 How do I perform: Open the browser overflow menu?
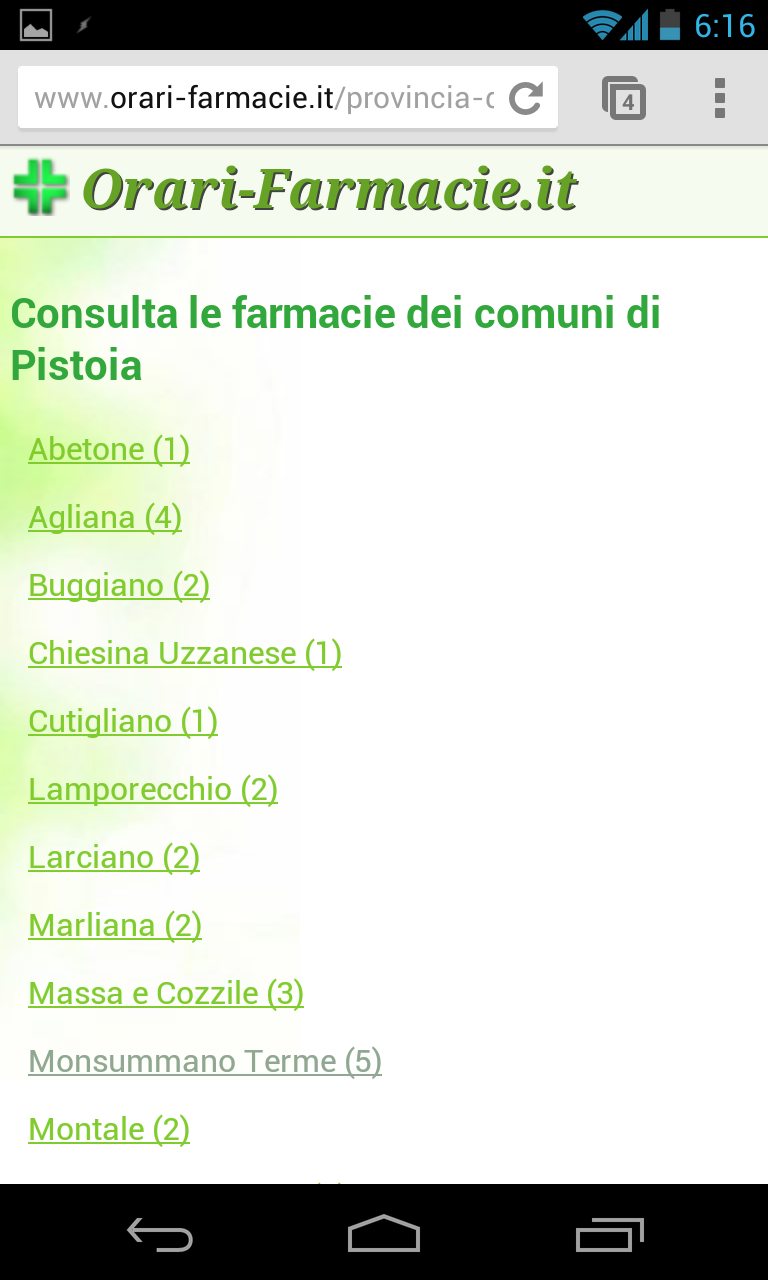tap(720, 98)
